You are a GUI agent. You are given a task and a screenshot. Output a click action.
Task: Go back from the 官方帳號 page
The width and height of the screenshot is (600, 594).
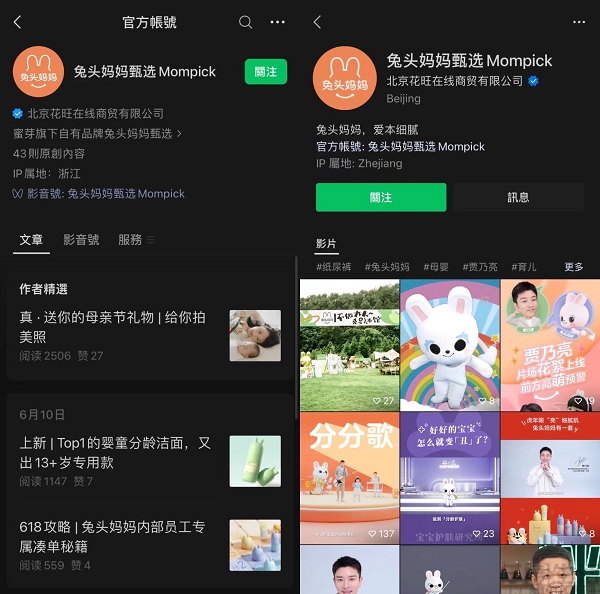pos(17,22)
